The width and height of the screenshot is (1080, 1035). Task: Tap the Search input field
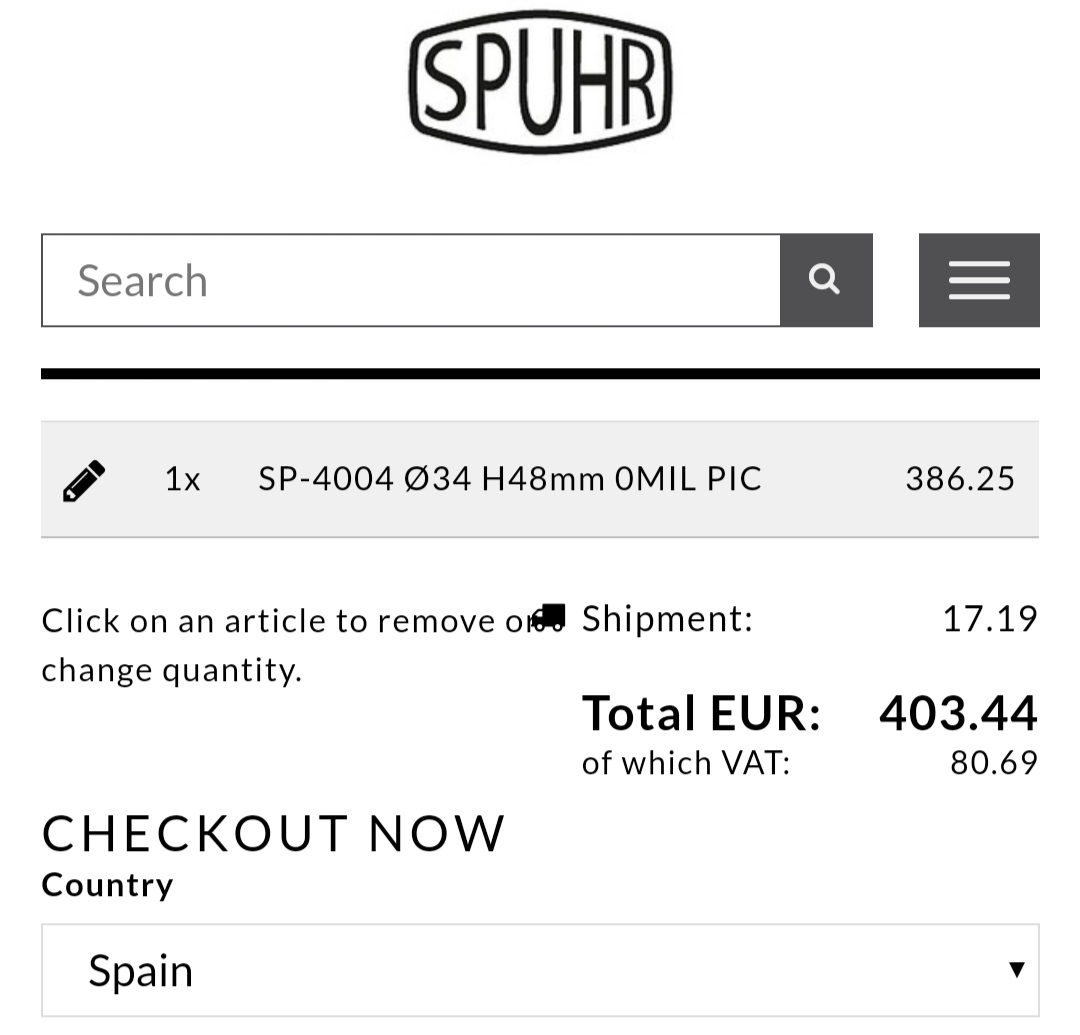click(x=410, y=281)
